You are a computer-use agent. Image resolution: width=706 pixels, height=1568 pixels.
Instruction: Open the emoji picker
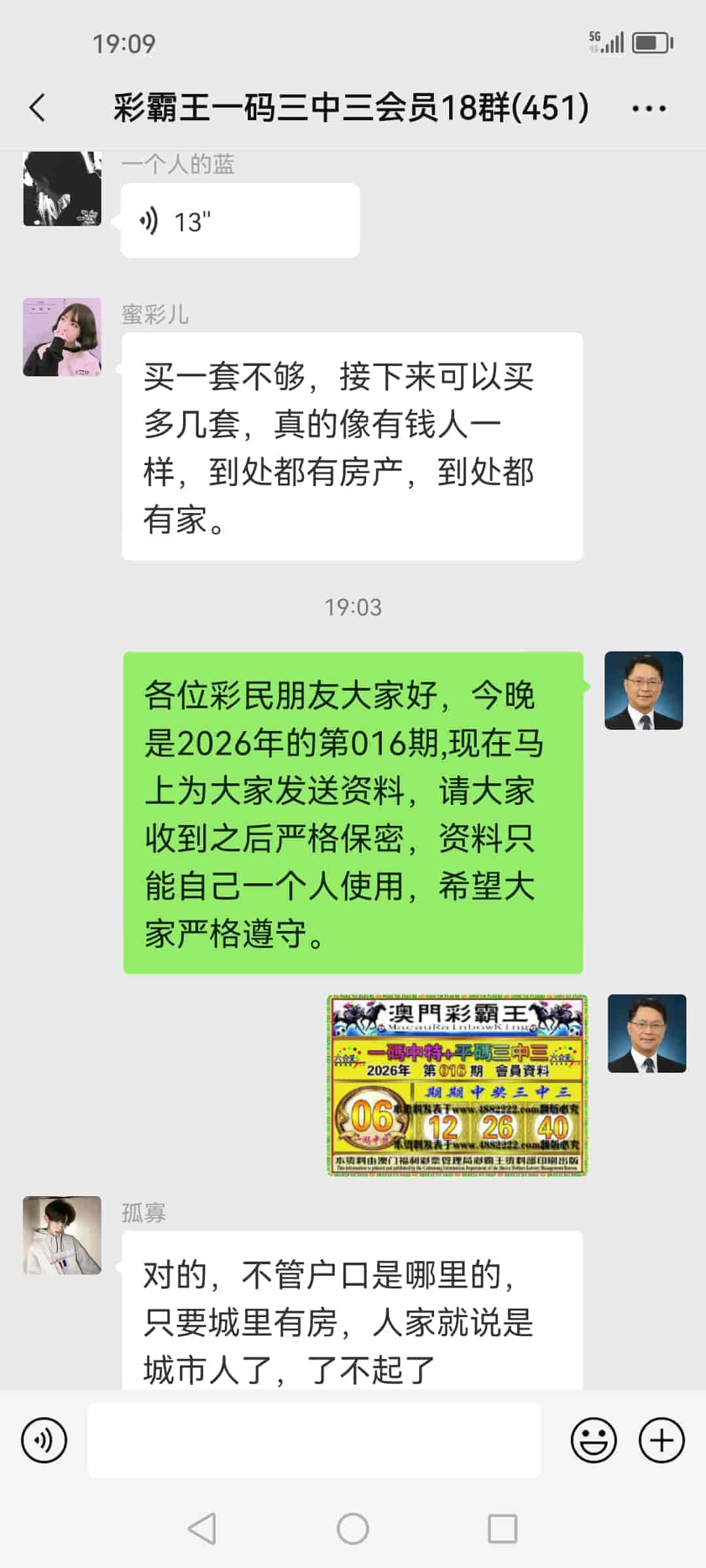593,1440
